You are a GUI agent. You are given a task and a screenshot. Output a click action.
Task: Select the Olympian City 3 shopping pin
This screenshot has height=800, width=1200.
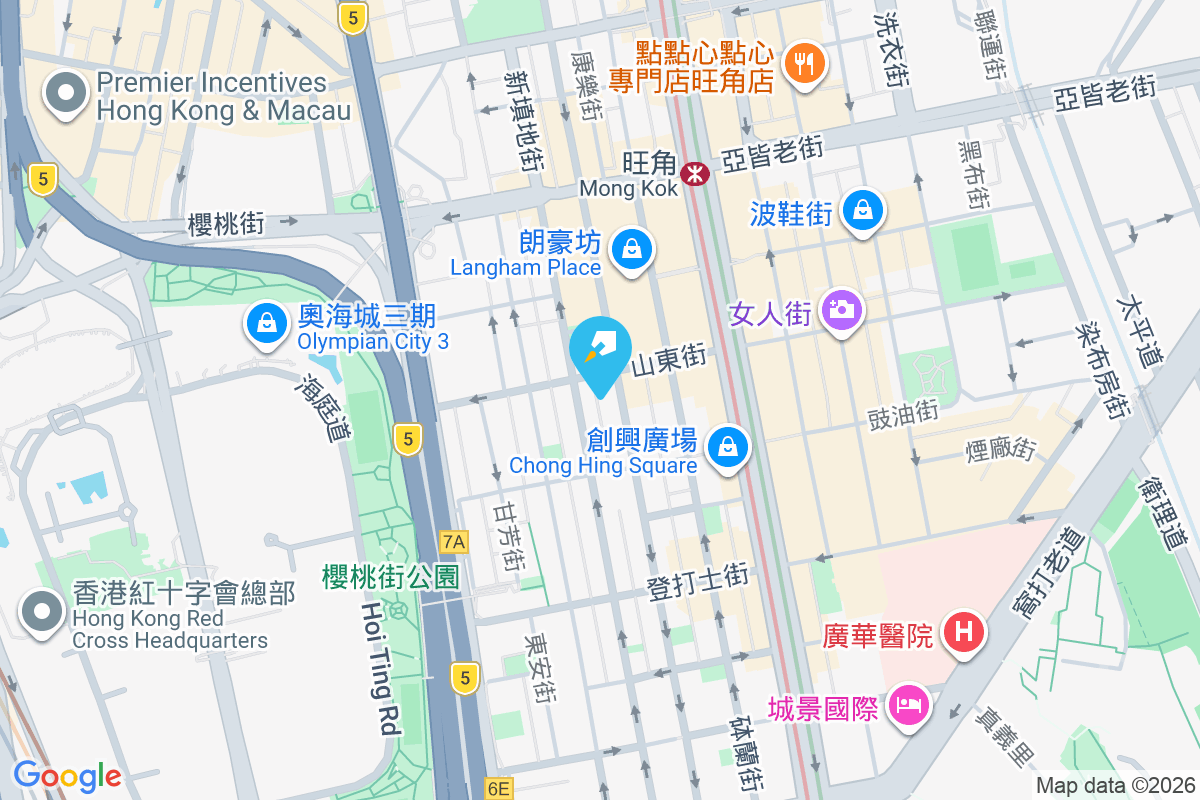[266, 324]
